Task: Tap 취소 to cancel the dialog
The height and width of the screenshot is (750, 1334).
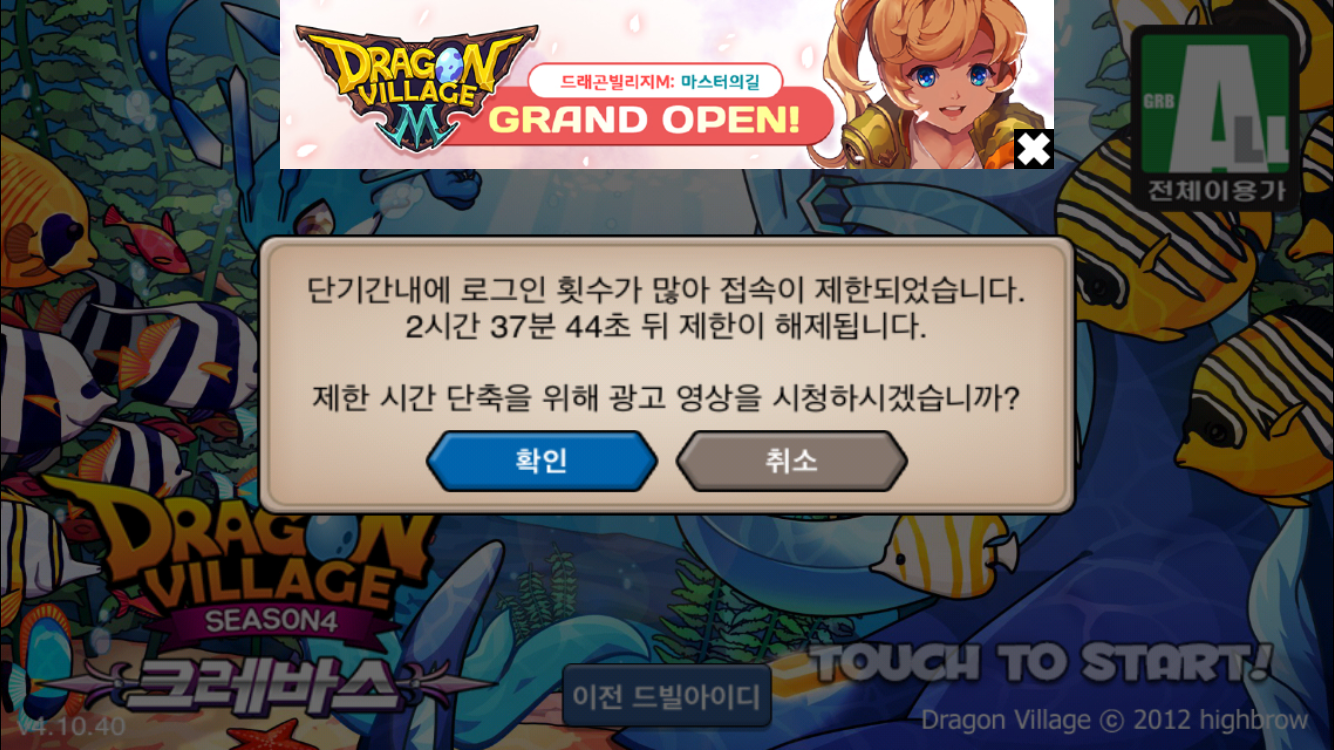Action: click(791, 461)
